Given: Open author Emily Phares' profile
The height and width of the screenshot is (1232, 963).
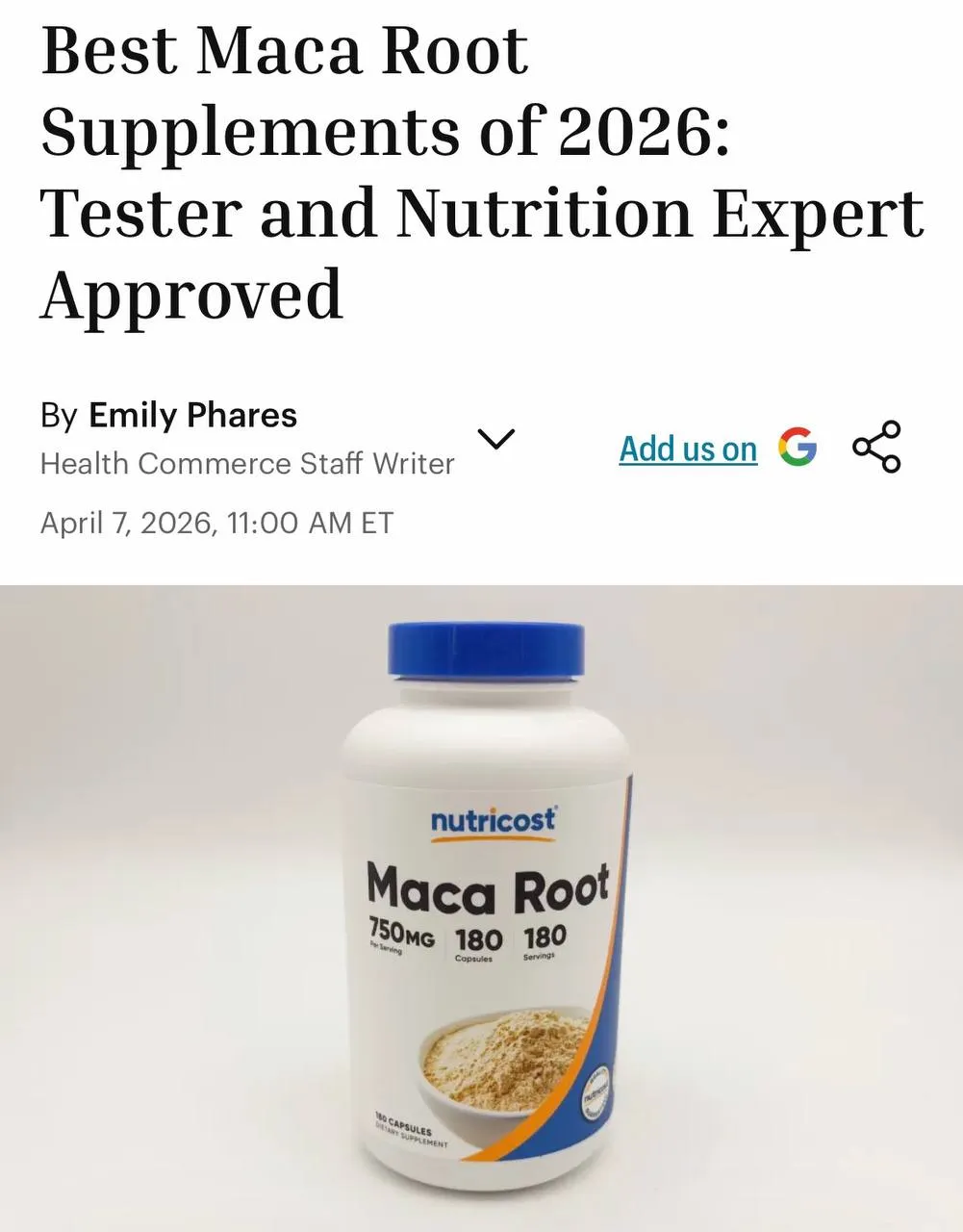Looking at the screenshot, I should (x=192, y=416).
